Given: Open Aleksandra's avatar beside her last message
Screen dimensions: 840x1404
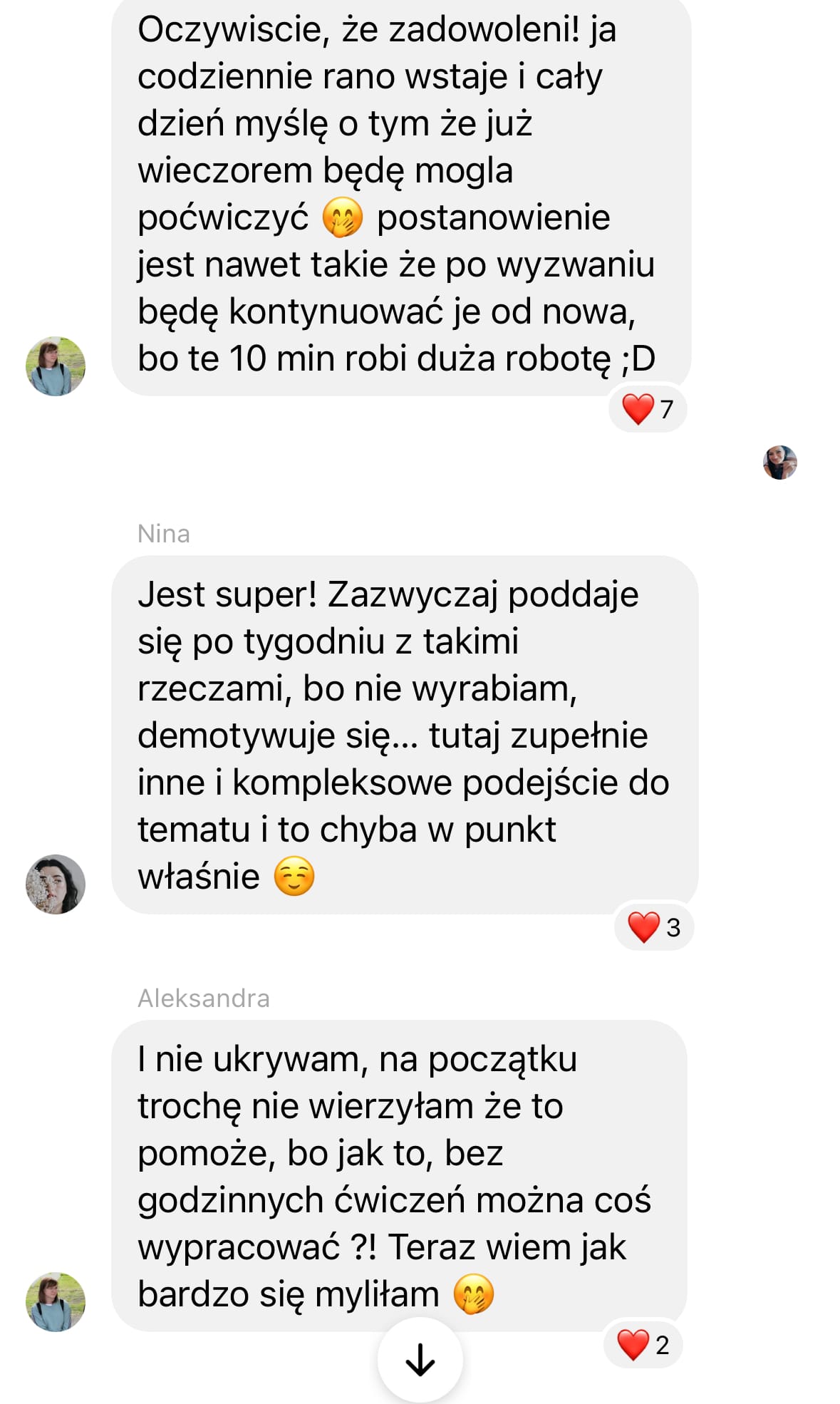Looking at the screenshot, I should tap(56, 1301).
